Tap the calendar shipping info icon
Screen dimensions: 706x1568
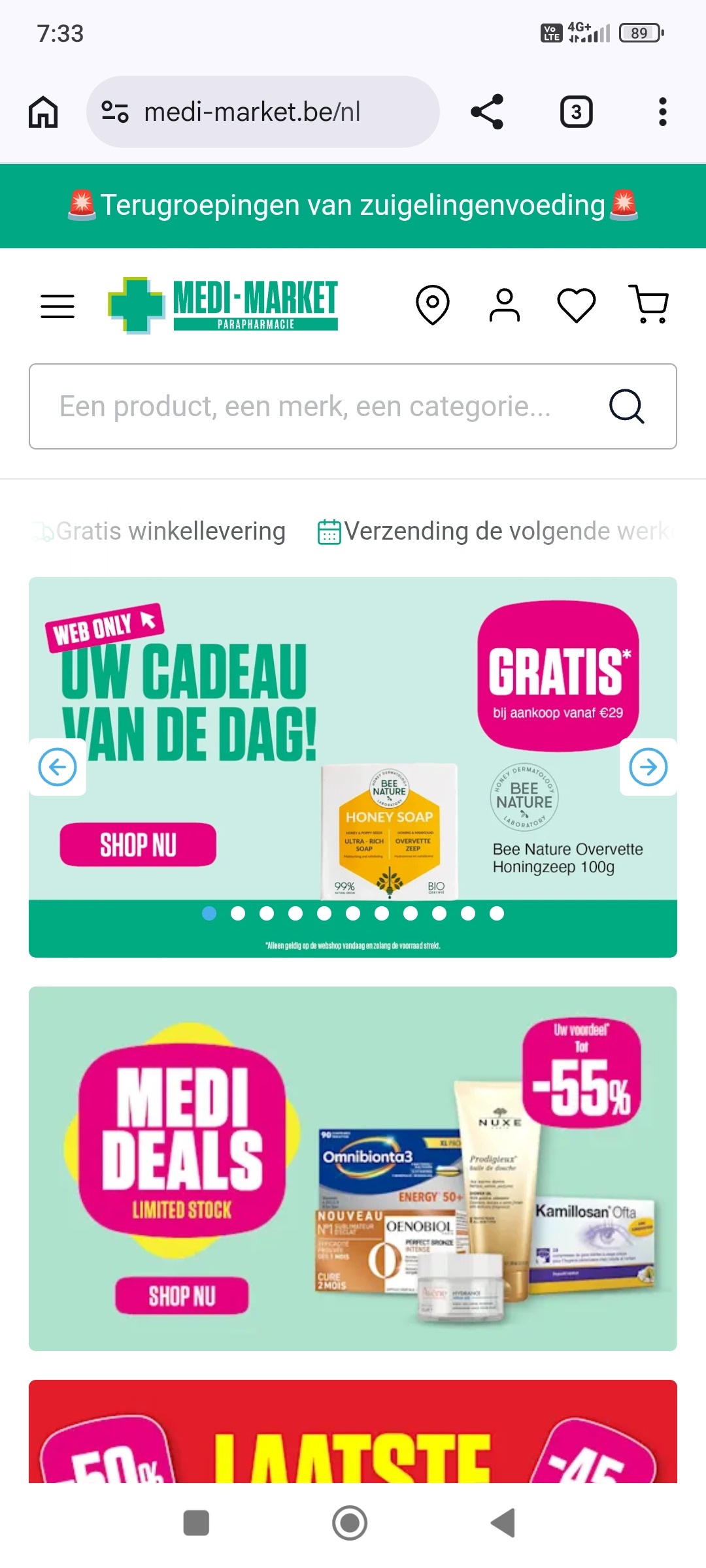pyautogui.click(x=329, y=531)
